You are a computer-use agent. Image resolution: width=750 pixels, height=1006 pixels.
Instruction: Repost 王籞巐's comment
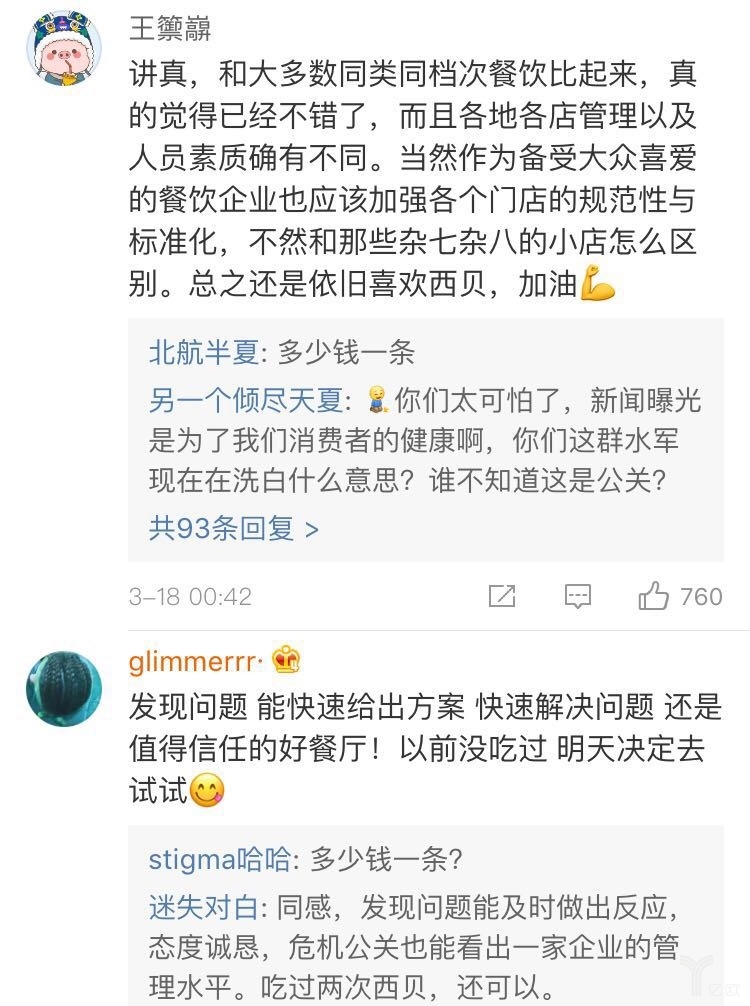click(x=501, y=597)
